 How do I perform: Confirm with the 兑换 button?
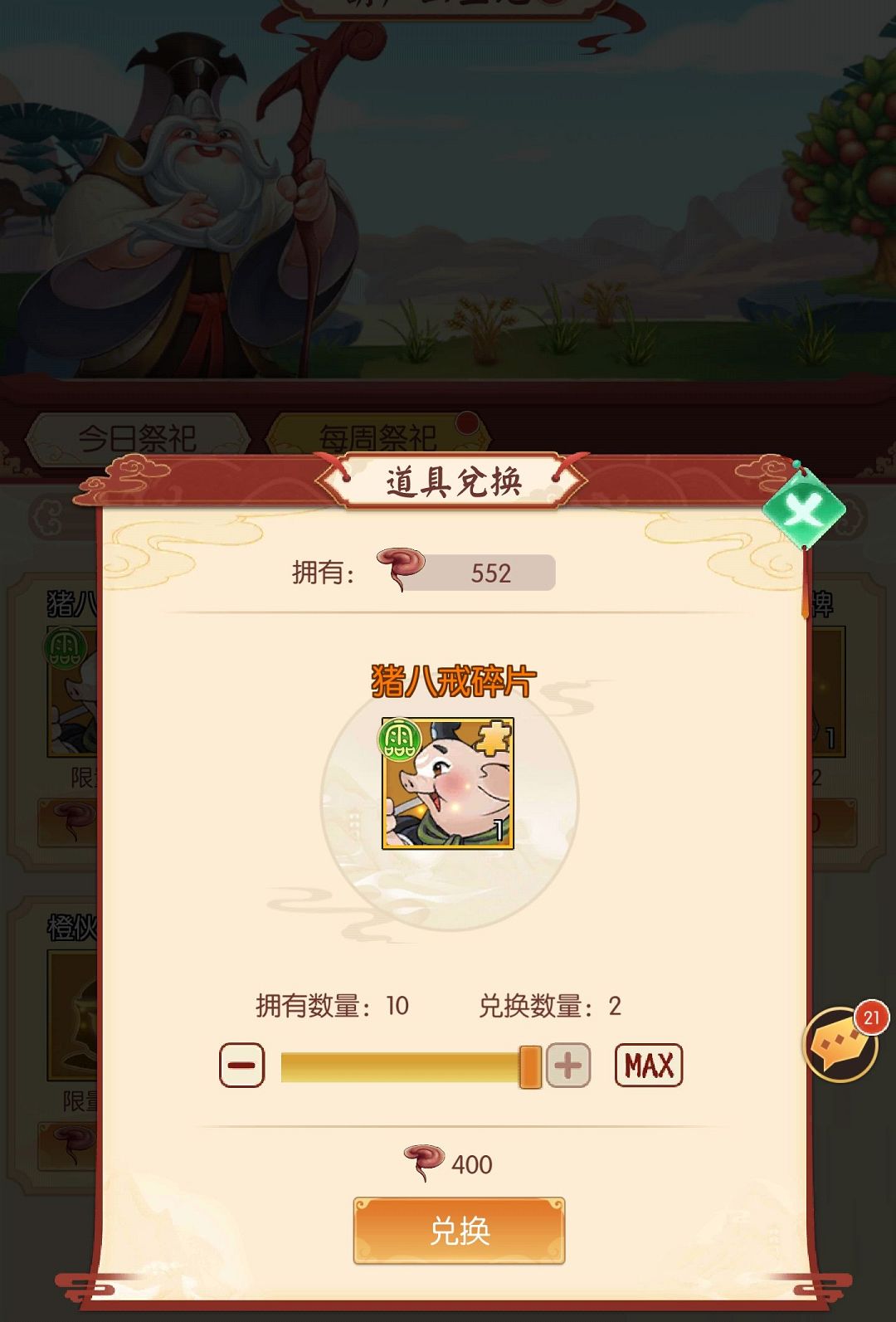[x=459, y=1230]
